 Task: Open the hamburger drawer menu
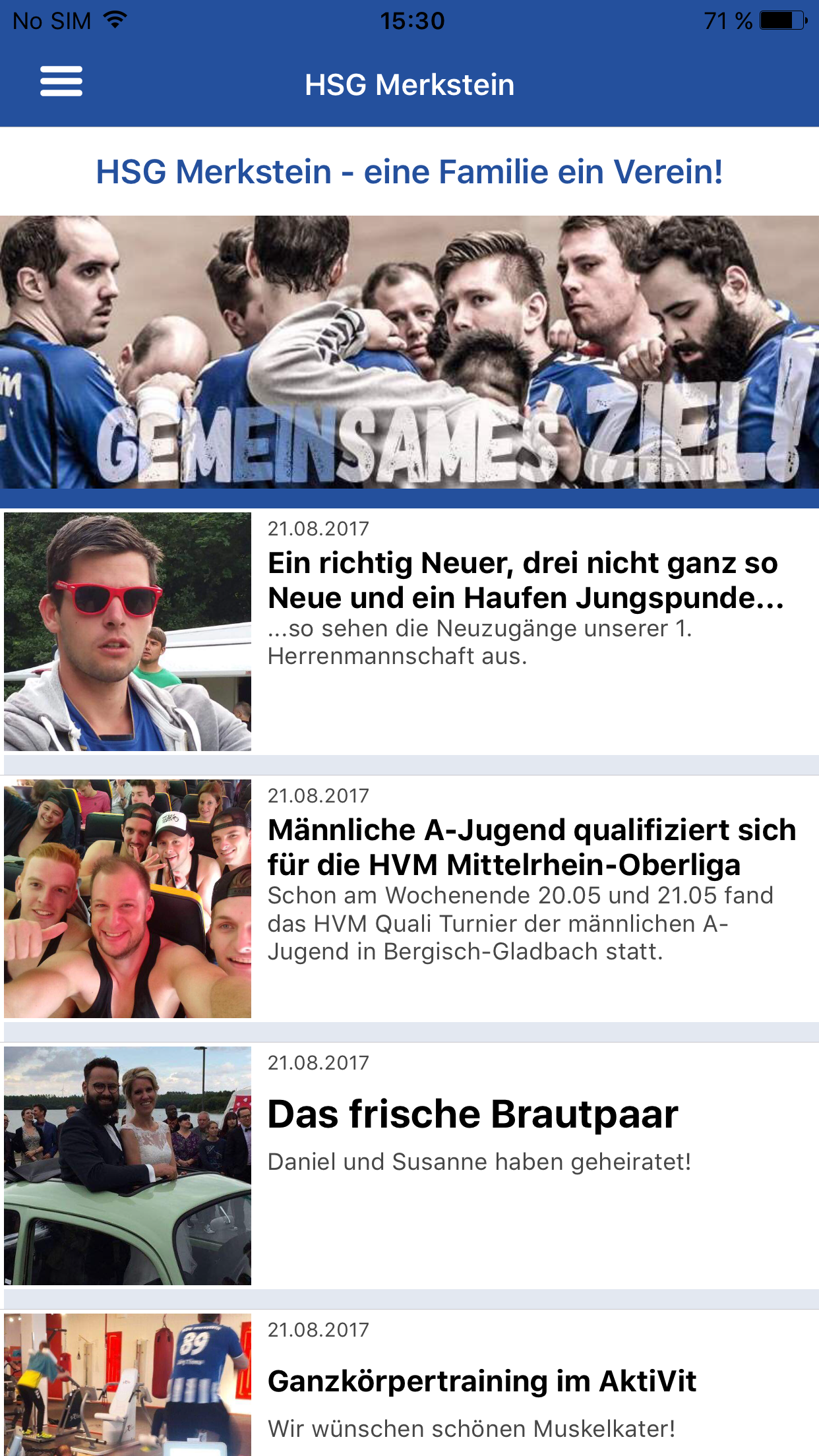[x=61, y=82]
